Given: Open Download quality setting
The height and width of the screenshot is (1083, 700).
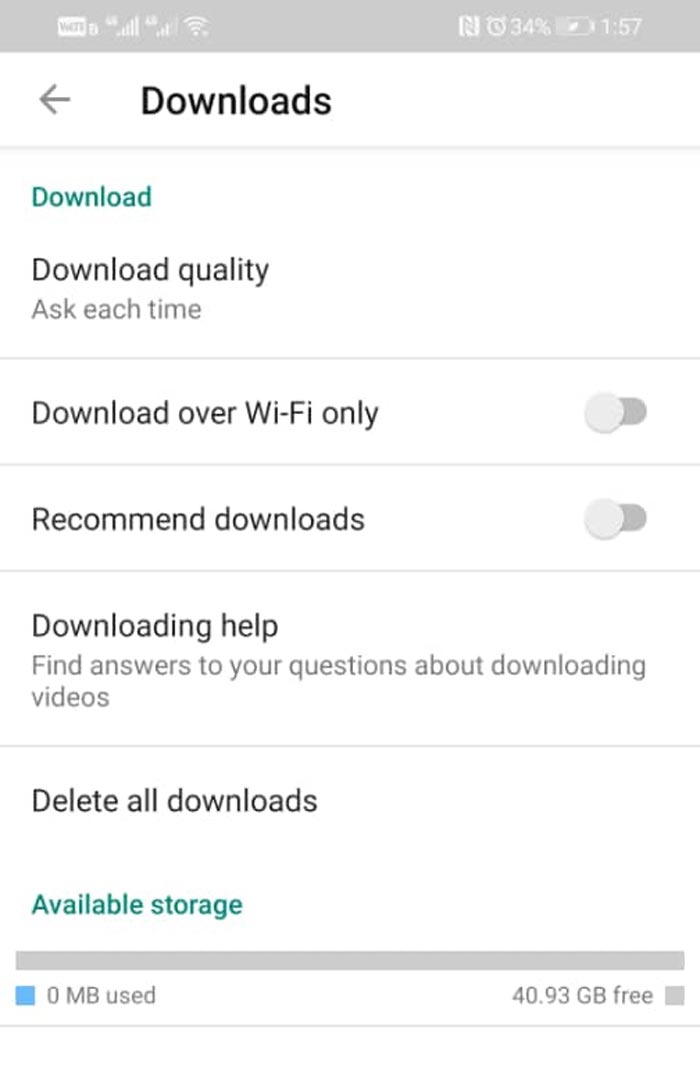Looking at the screenshot, I should click(150, 287).
